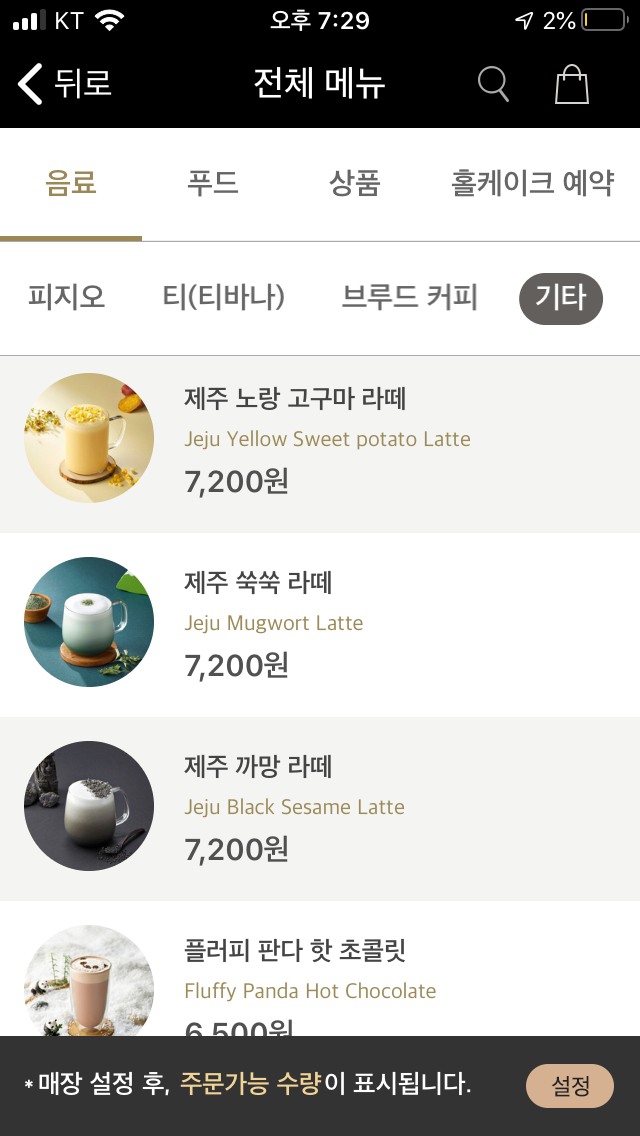This screenshot has width=640, height=1136.
Task: Select the 피지오 category
Action: coord(67,298)
